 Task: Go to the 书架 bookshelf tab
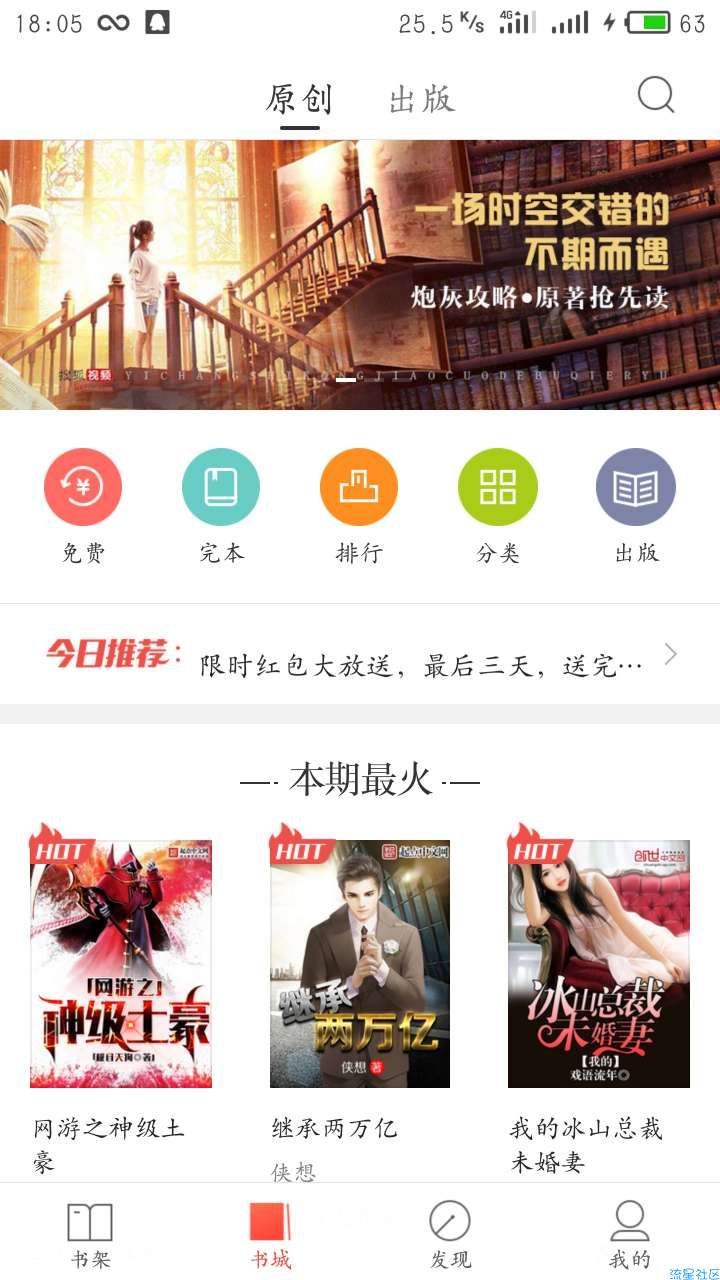[90, 1234]
